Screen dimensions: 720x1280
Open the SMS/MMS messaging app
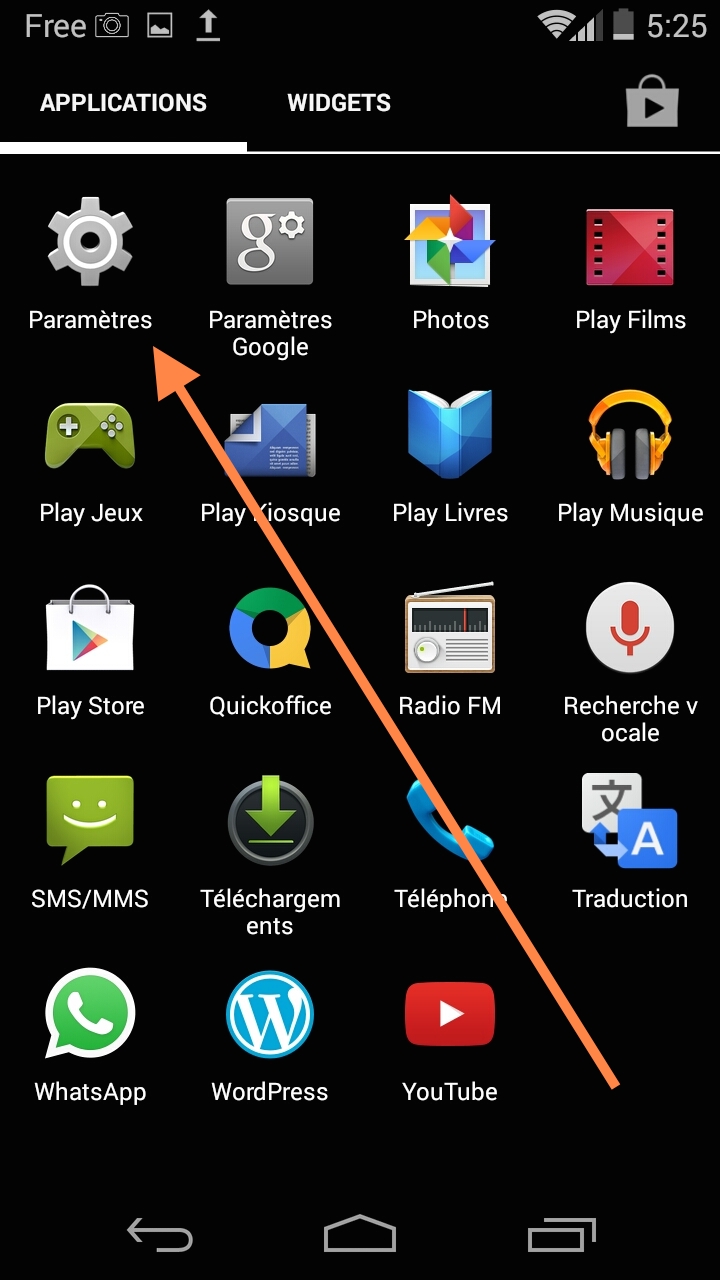click(90, 821)
